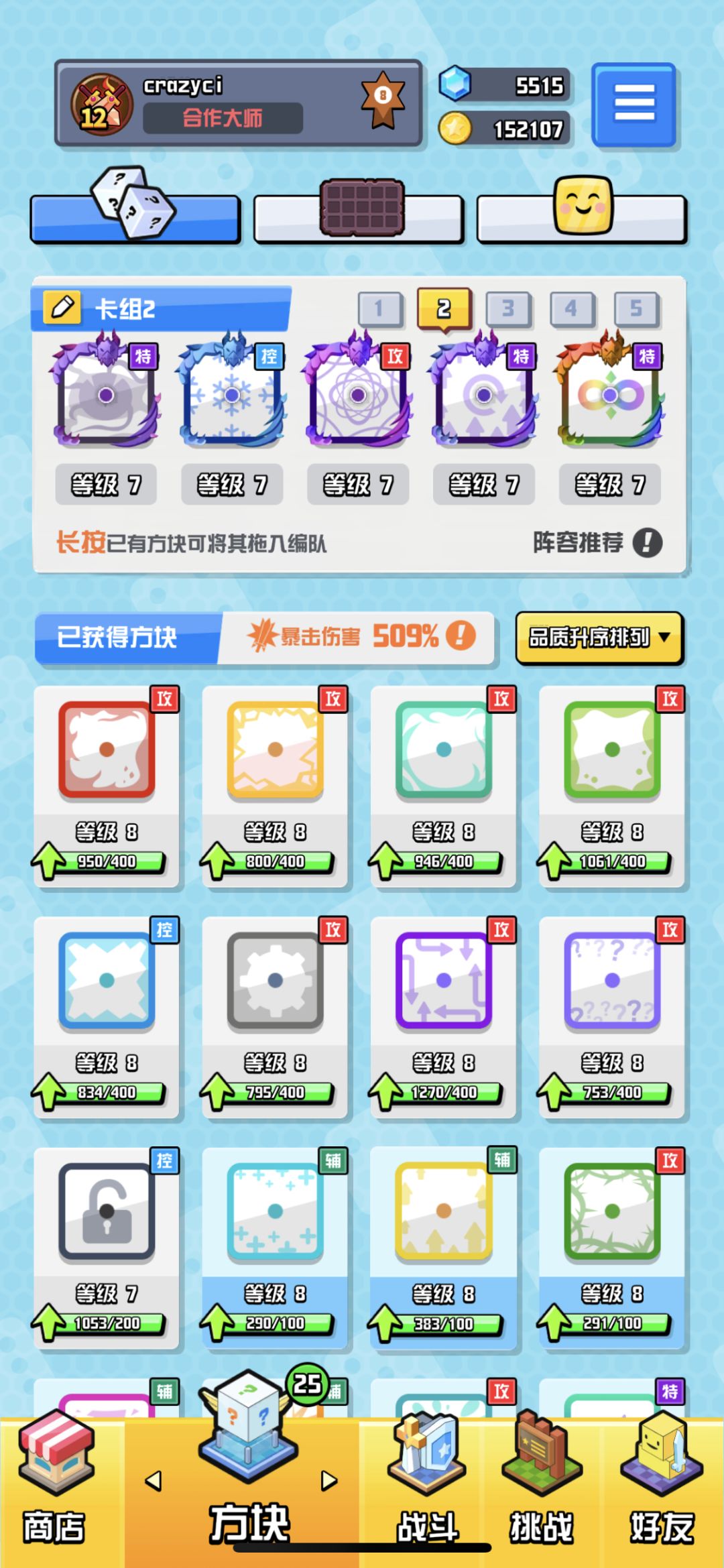This screenshot has height=1568, width=724.
Task: Go to the 好友 friends tab
Action: [662, 1492]
